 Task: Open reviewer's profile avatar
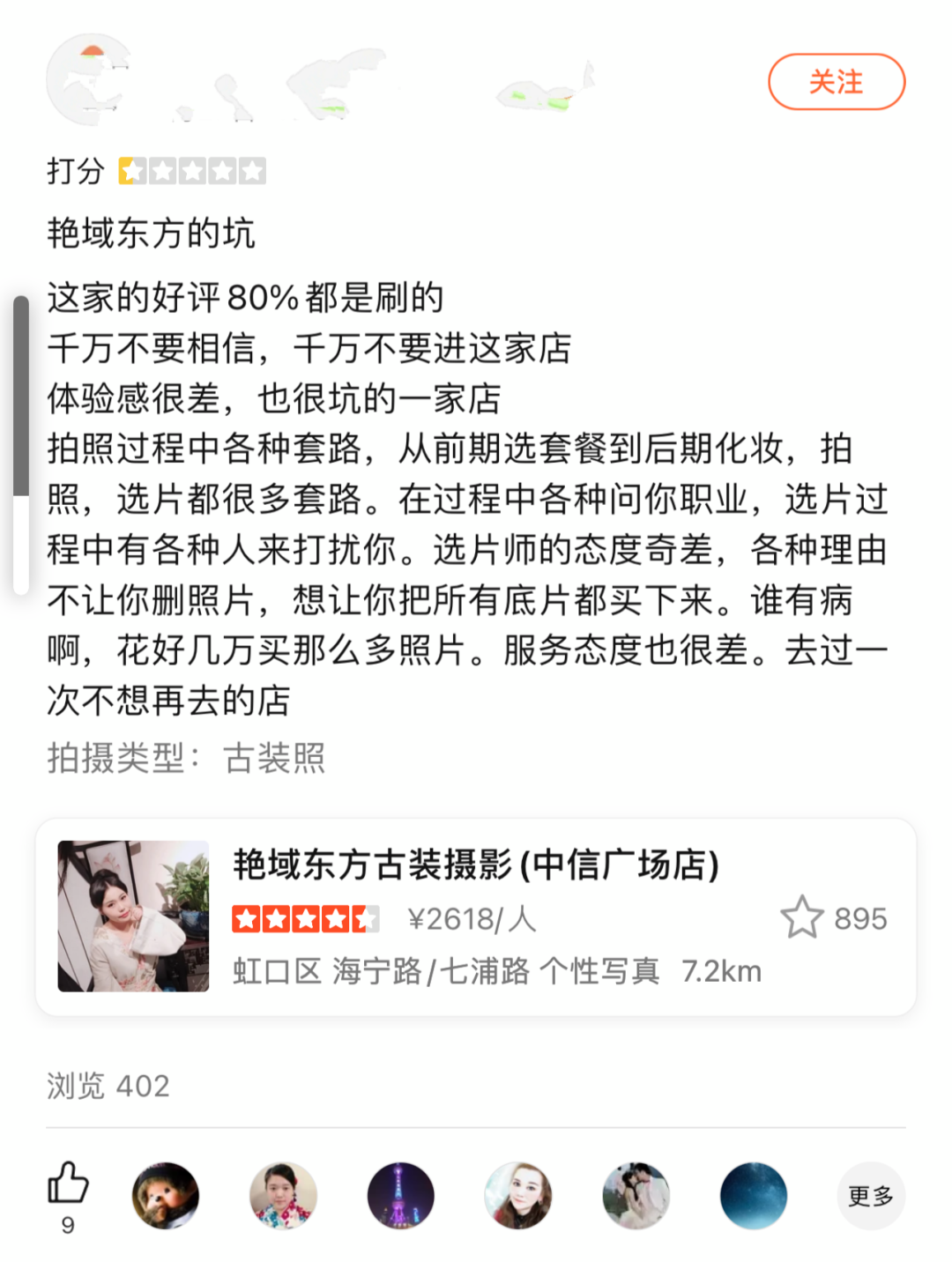click(x=88, y=79)
